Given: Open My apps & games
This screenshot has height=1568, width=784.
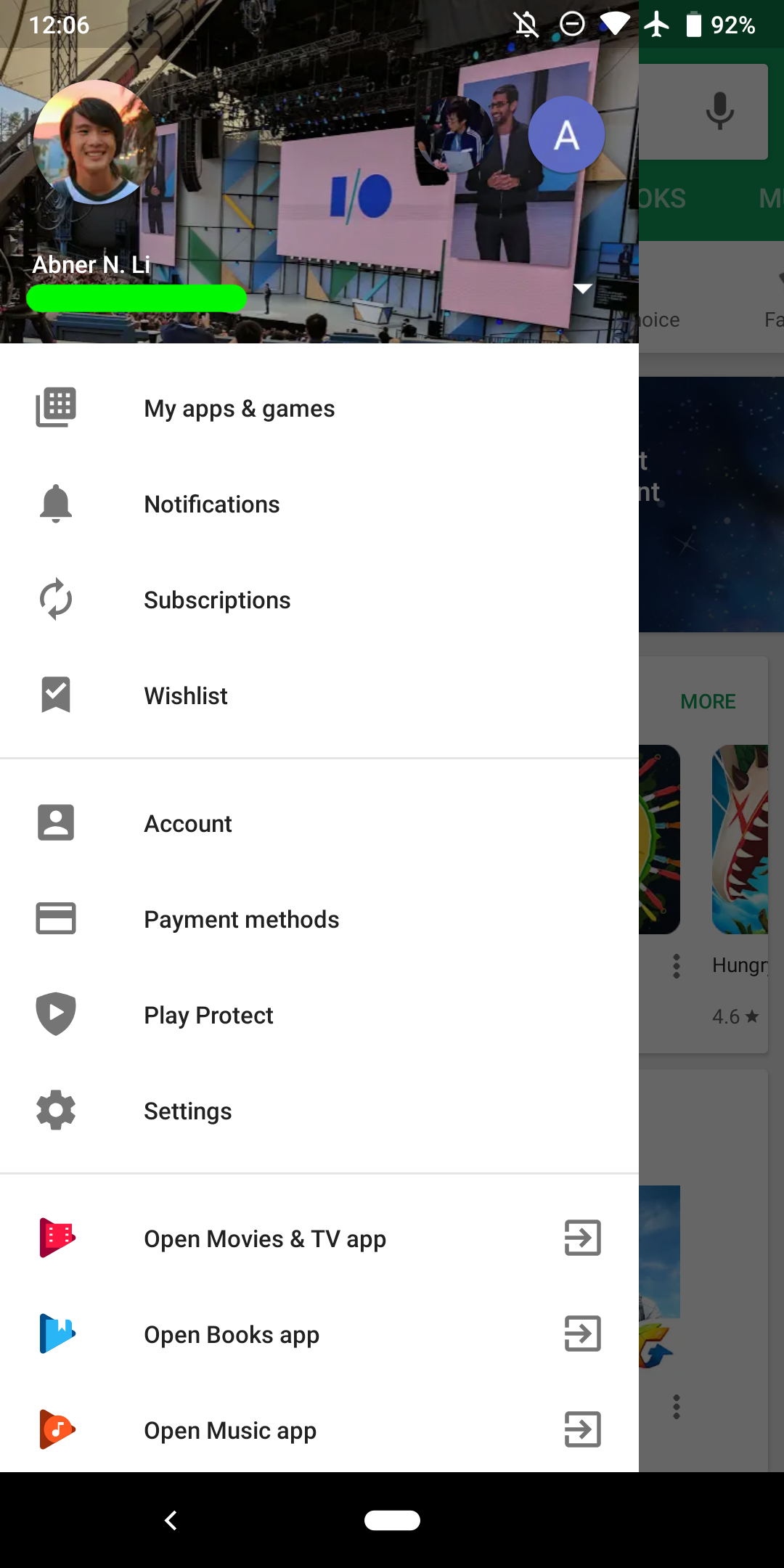Looking at the screenshot, I should coord(240,408).
